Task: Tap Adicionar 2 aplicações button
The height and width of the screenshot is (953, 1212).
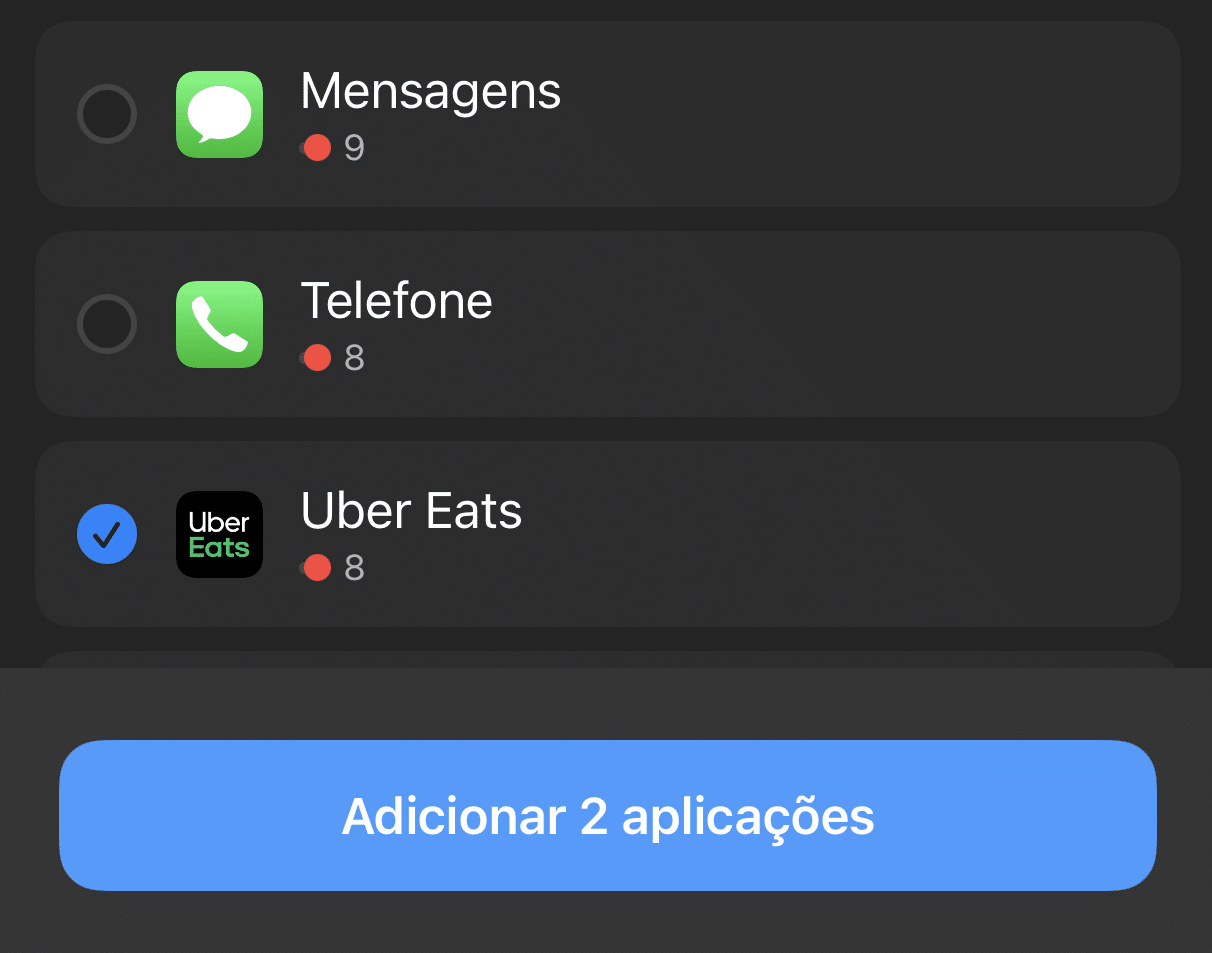Action: (x=607, y=816)
